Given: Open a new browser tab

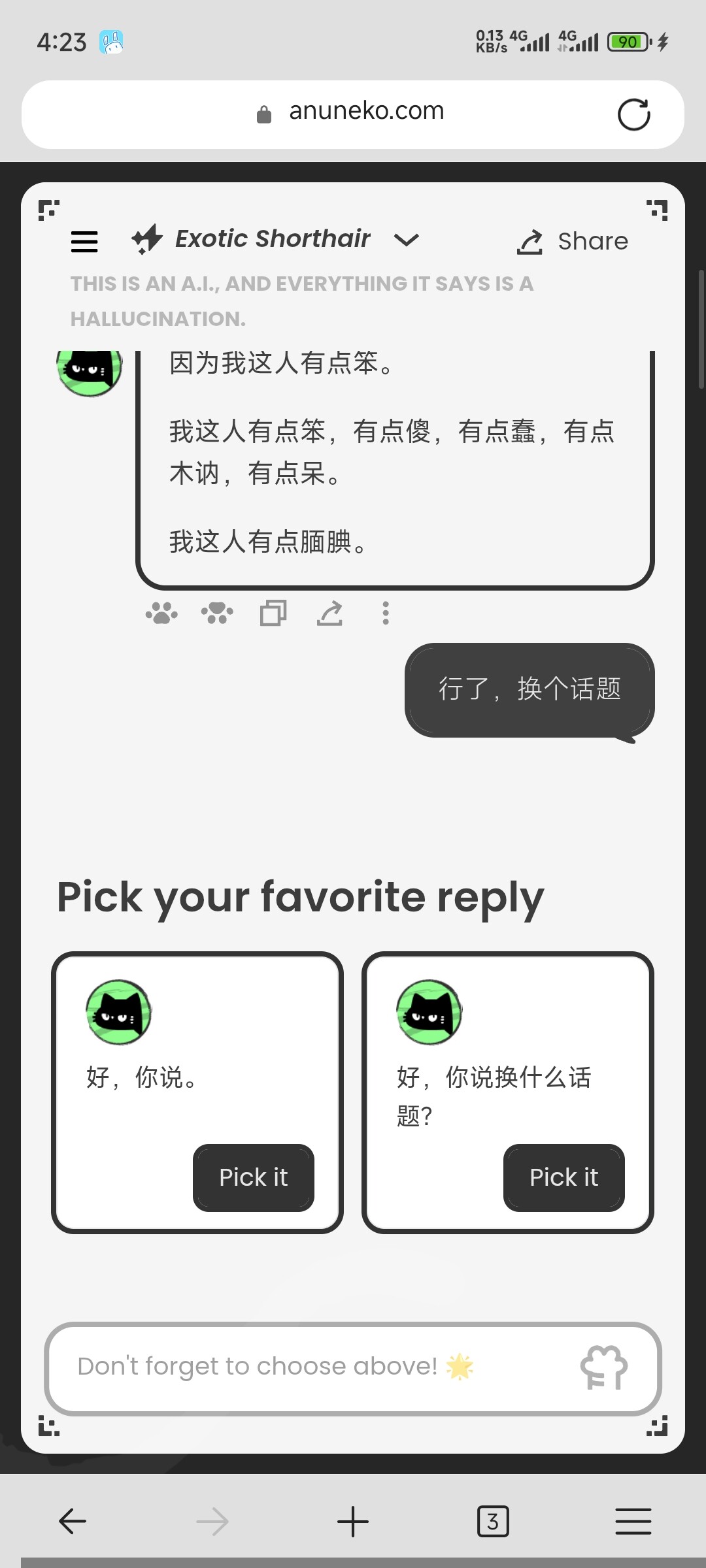Looking at the screenshot, I should [x=353, y=1521].
